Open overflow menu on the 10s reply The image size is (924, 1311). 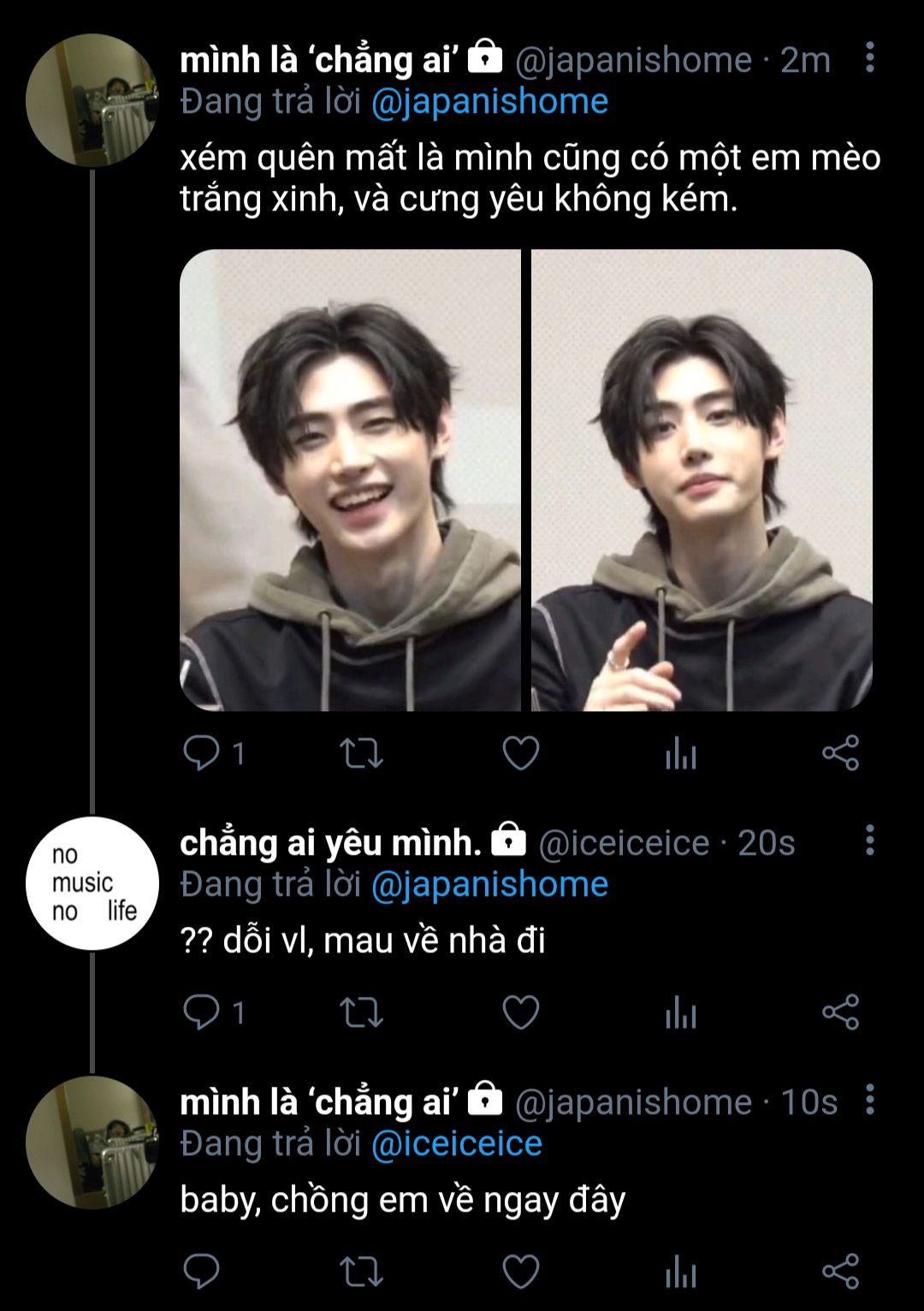click(869, 1100)
